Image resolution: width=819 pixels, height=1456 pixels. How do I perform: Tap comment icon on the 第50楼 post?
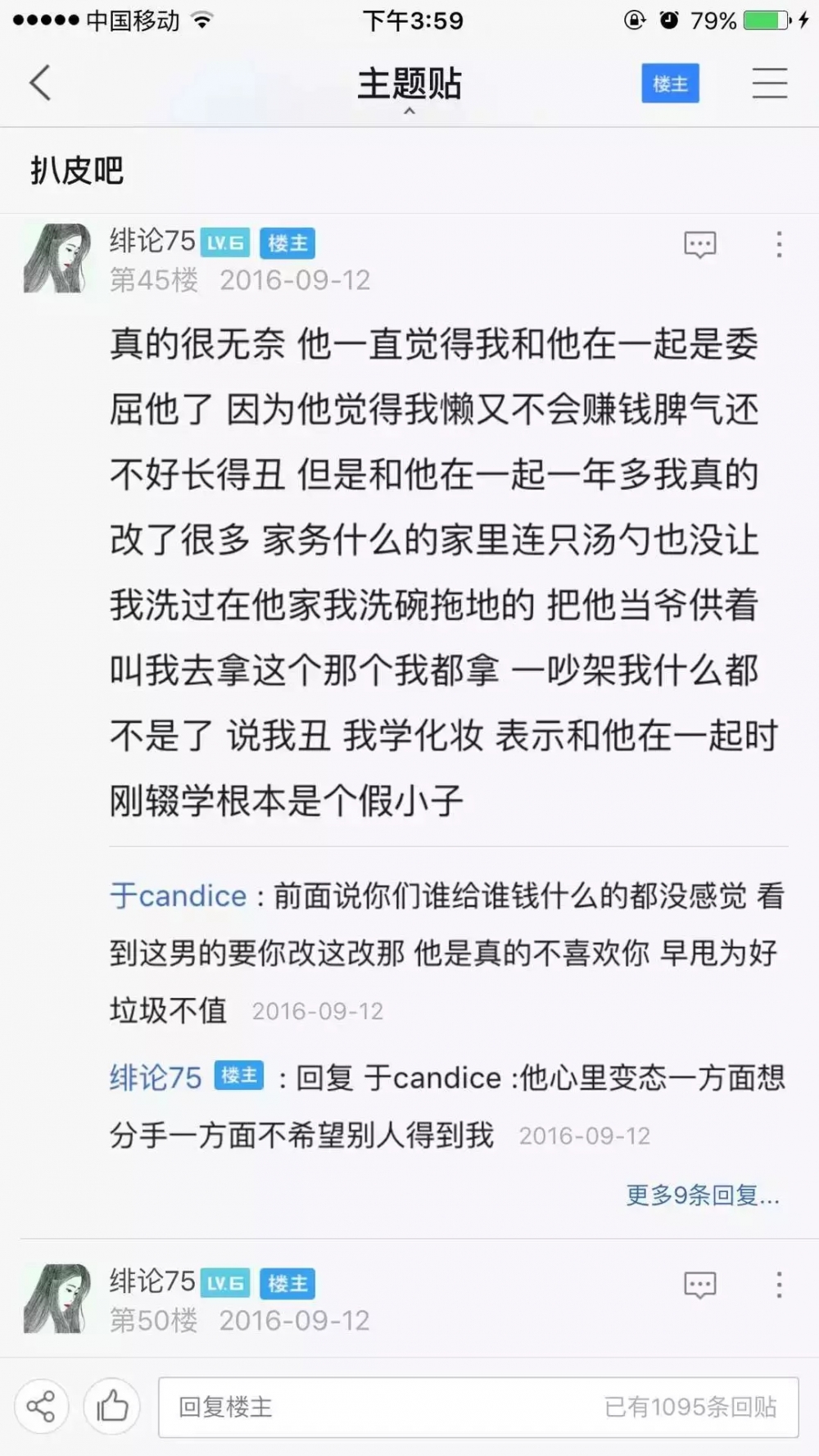point(700,1285)
